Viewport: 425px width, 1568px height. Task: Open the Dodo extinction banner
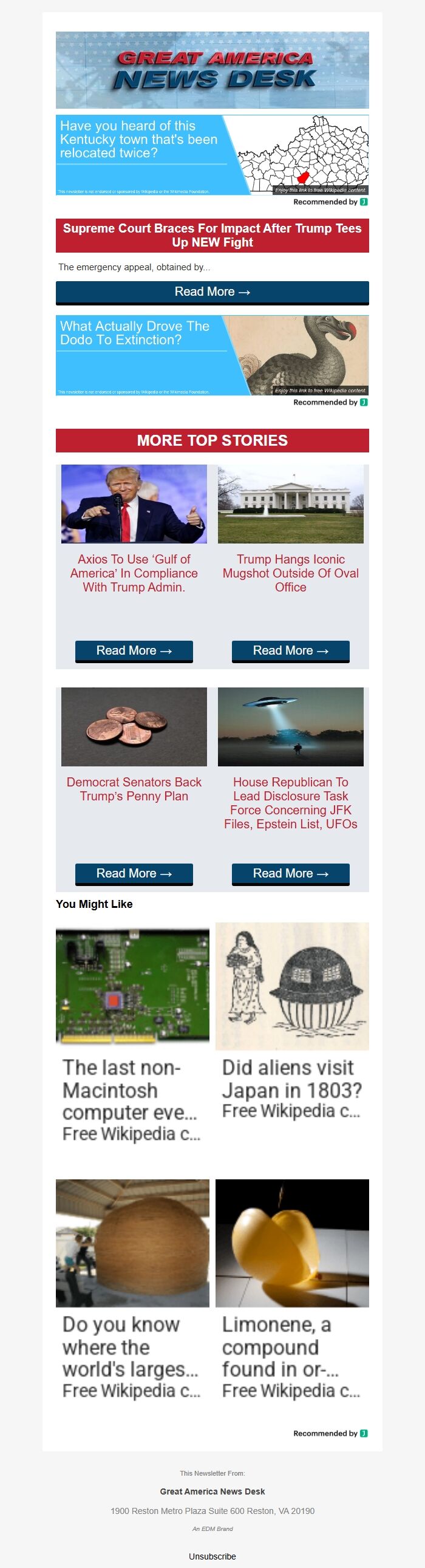point(212,355)
